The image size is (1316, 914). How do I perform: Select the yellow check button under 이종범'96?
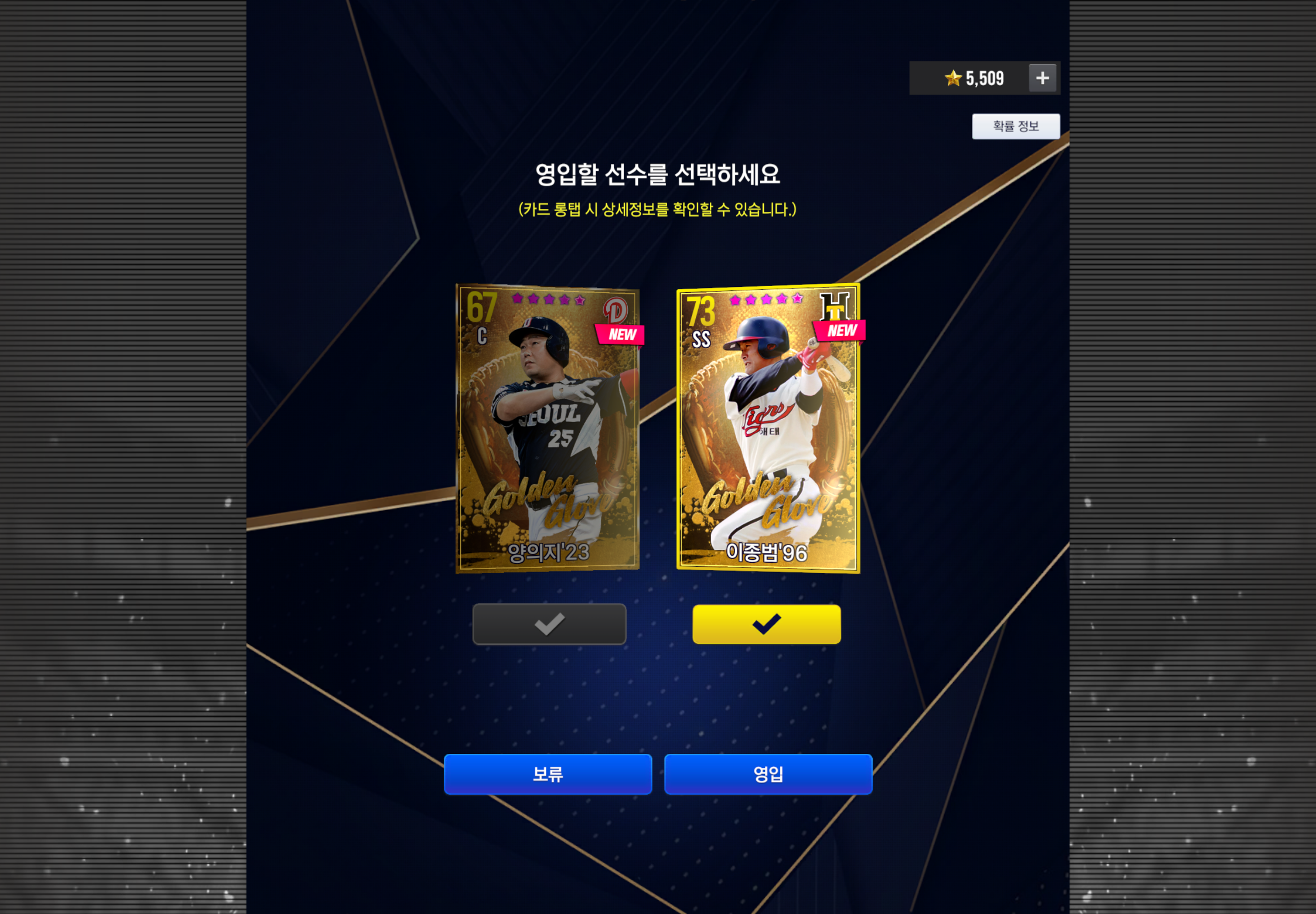point(767,624)
